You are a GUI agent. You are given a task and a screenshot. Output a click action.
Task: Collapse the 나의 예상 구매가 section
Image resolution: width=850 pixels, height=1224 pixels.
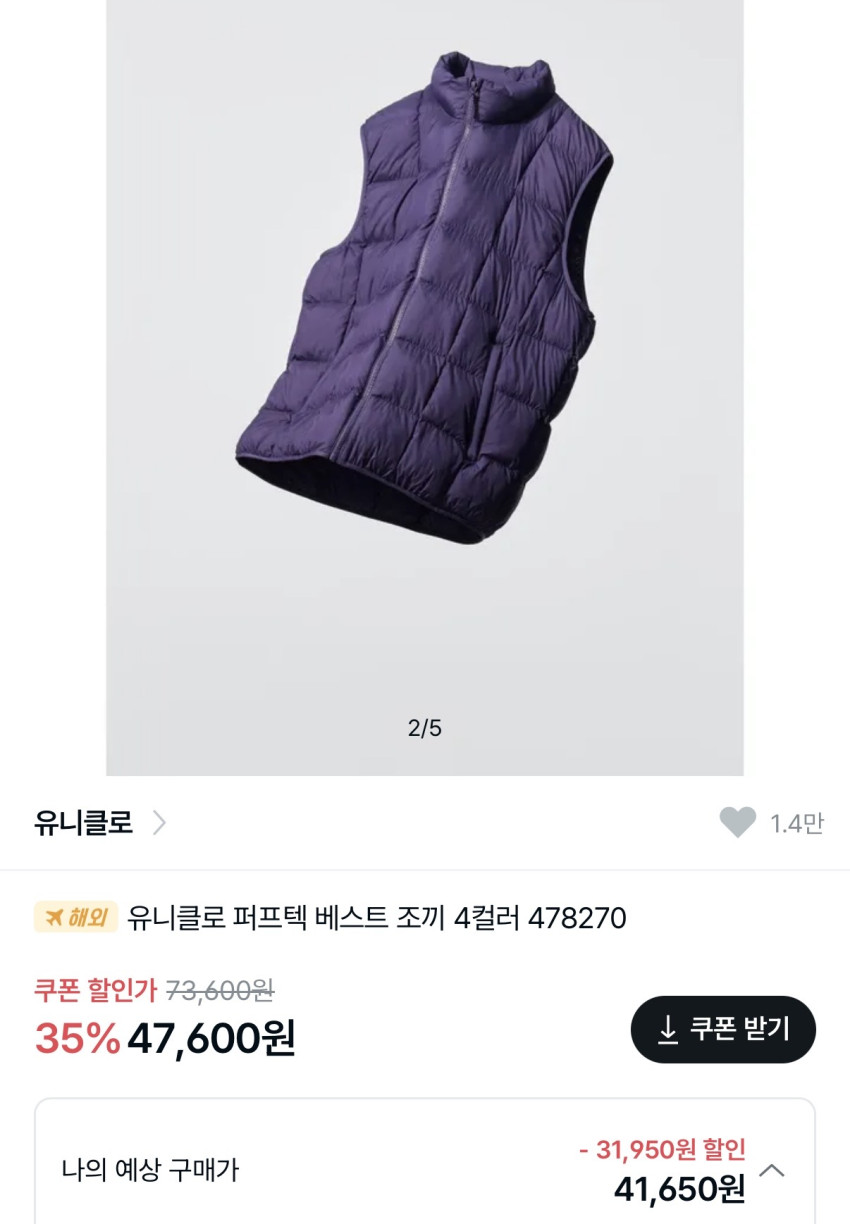(772, 1170)
